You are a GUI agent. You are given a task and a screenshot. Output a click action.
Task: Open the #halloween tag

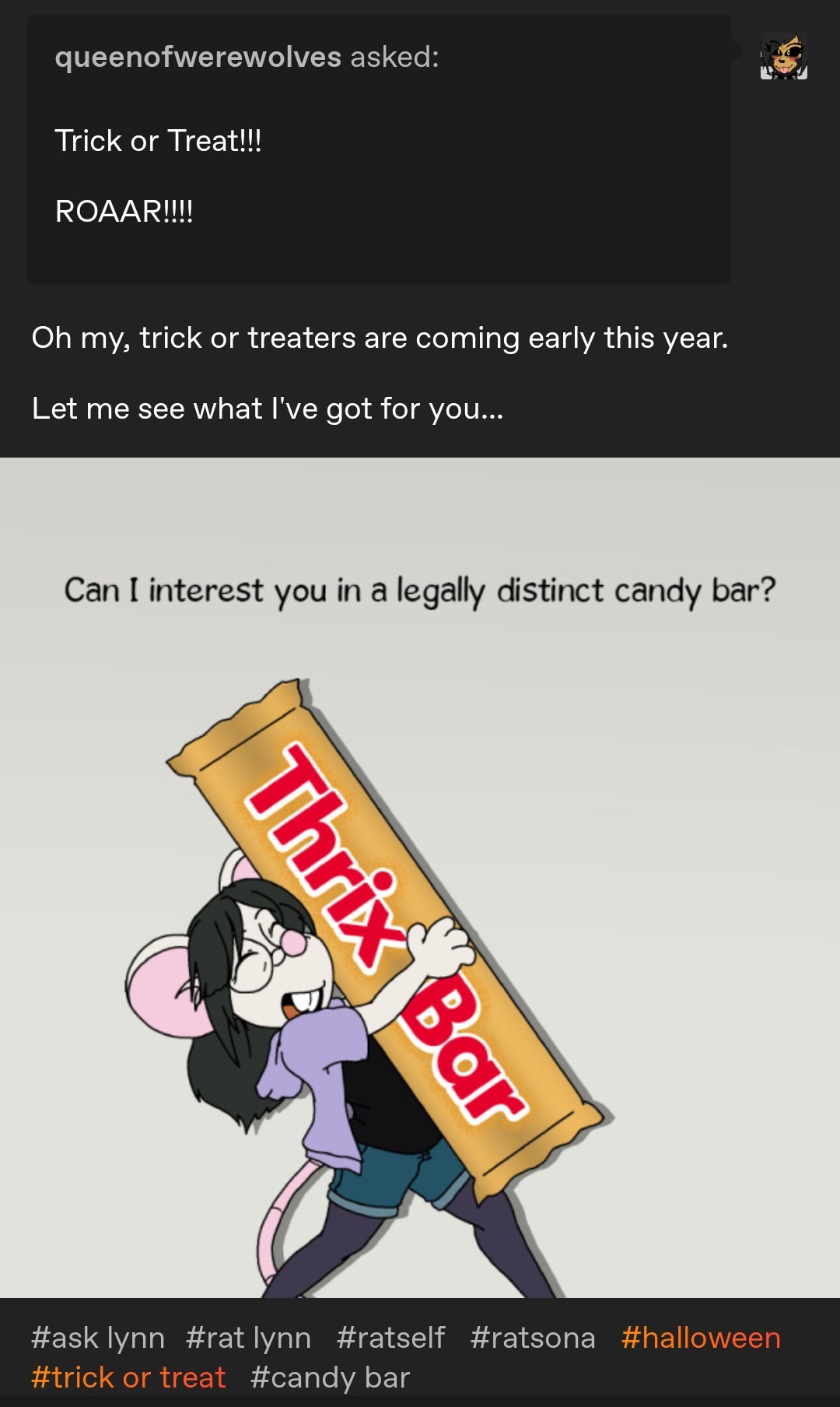point(701,1338)
